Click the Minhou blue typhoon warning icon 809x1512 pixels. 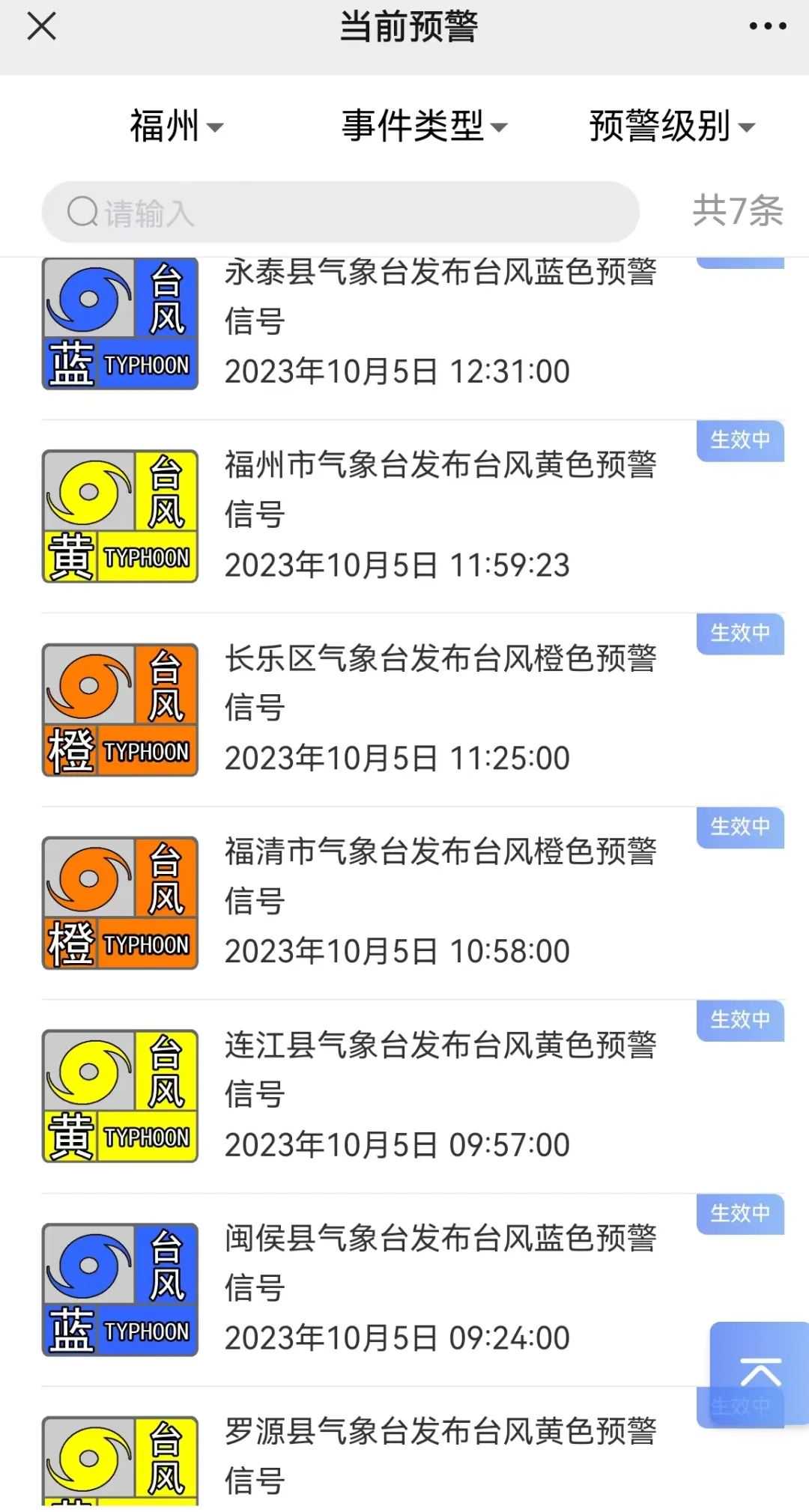(118, 1288)
